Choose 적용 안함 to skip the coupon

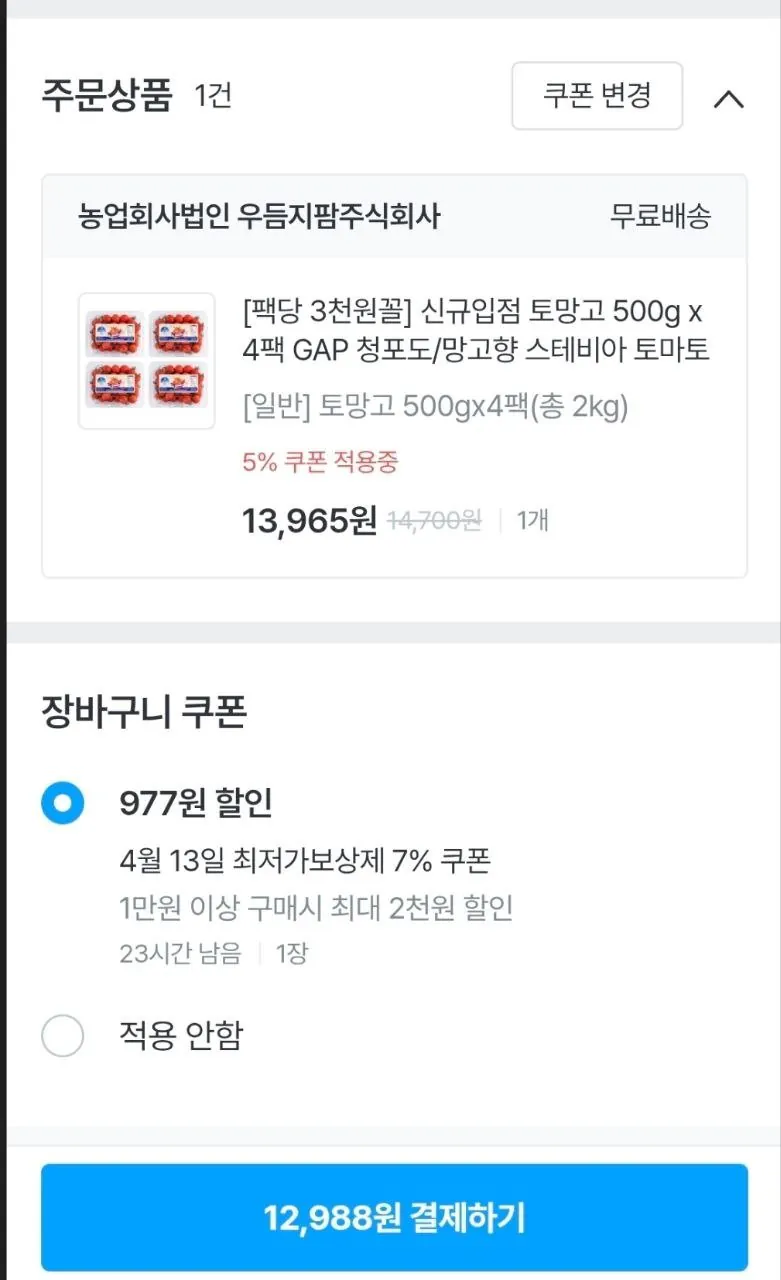tap(63, 1036)
